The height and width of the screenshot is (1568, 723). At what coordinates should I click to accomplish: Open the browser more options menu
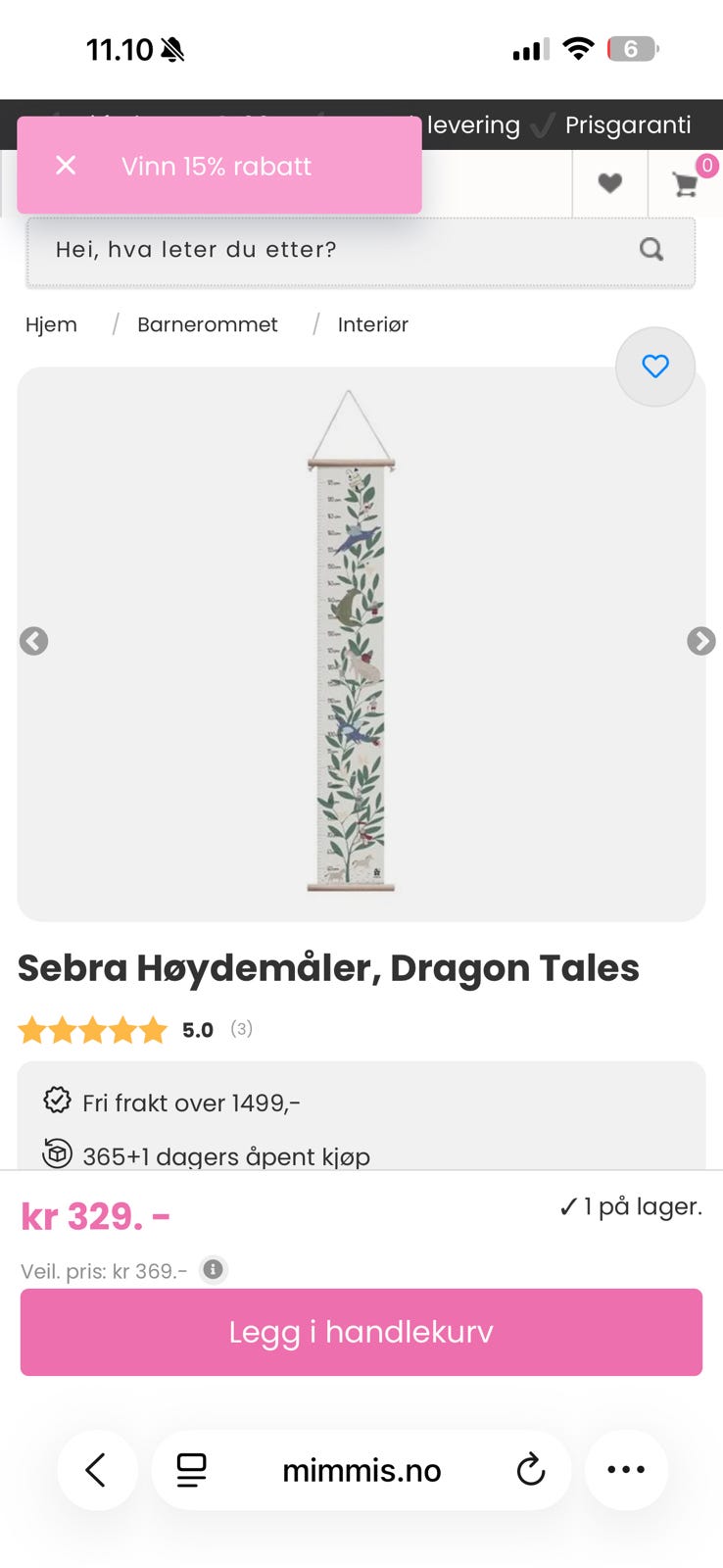tap(625, 1469)
